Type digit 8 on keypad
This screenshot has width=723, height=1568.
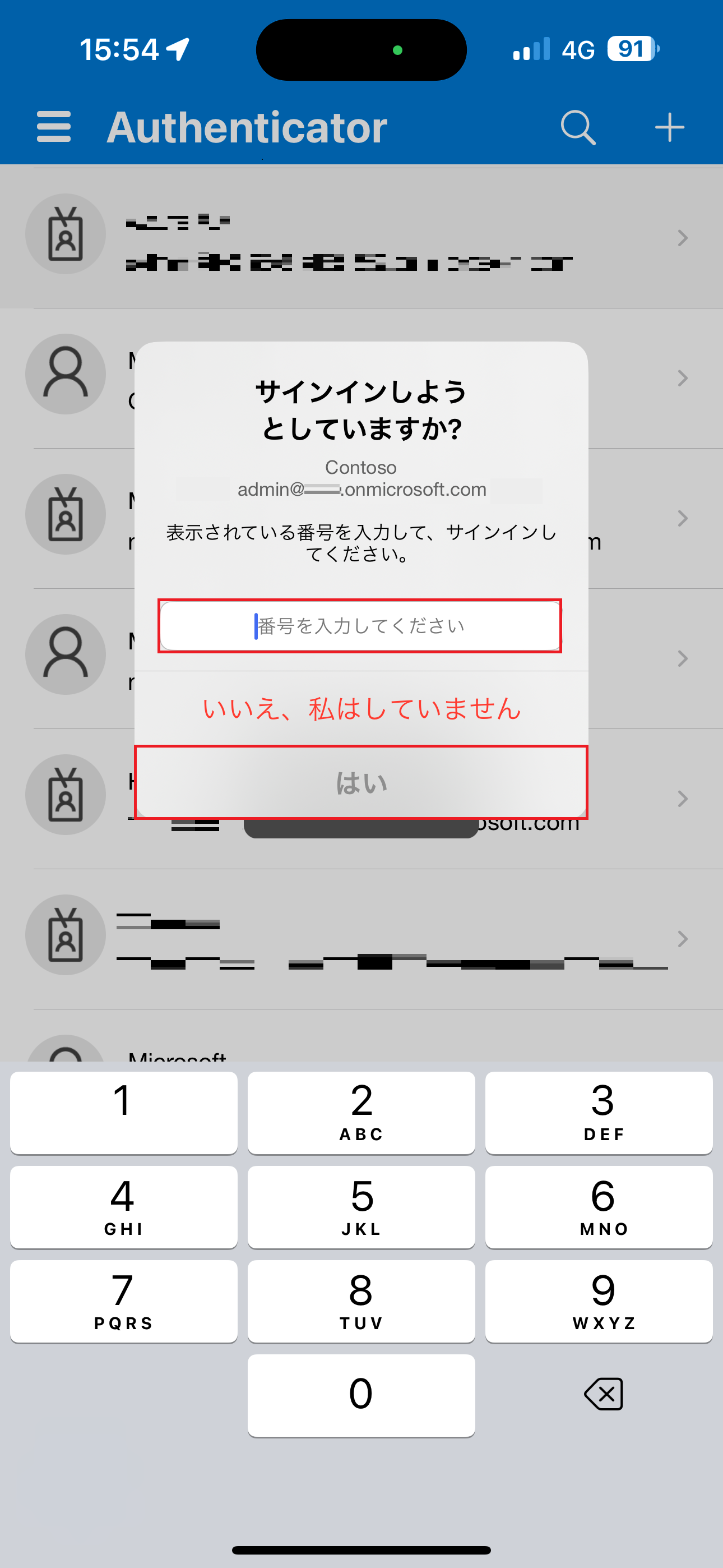361,1301
